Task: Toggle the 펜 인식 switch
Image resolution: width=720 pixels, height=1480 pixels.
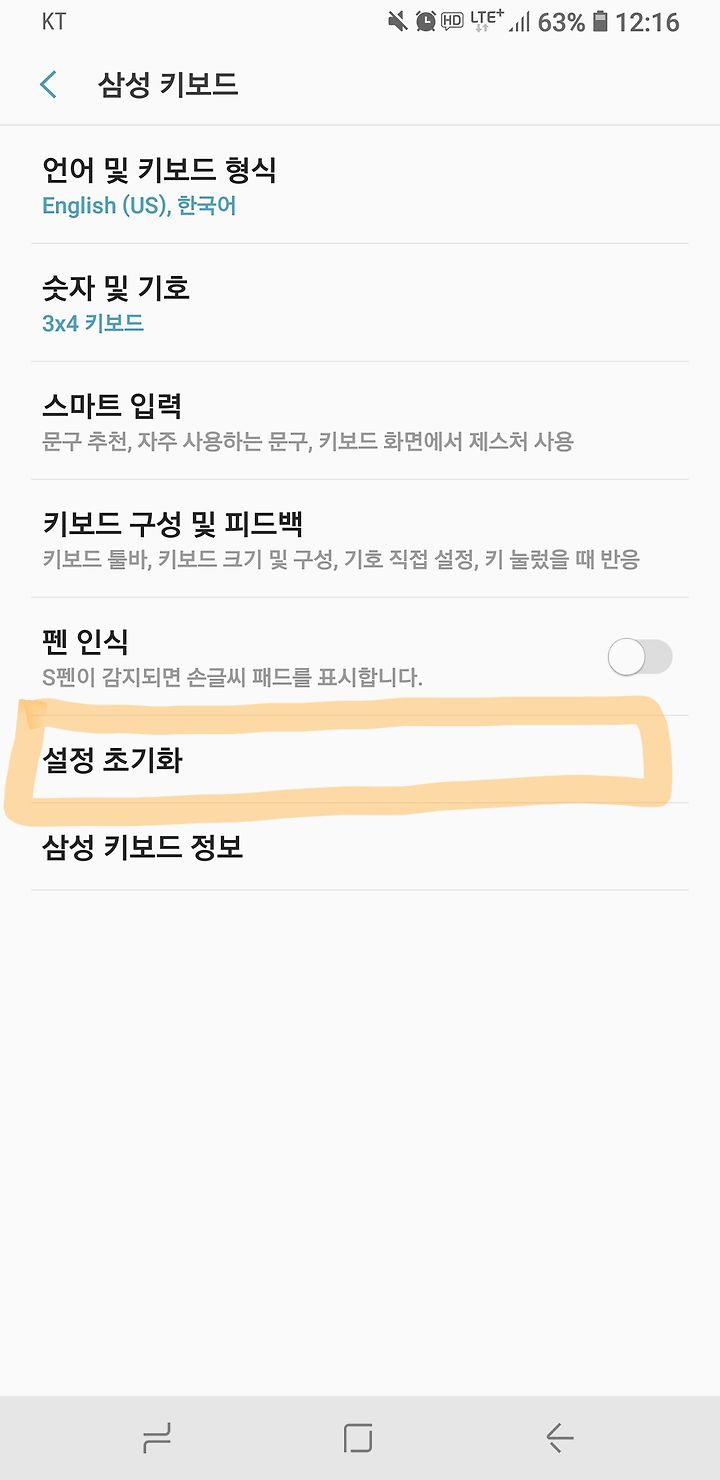Action: pos(640,657)
